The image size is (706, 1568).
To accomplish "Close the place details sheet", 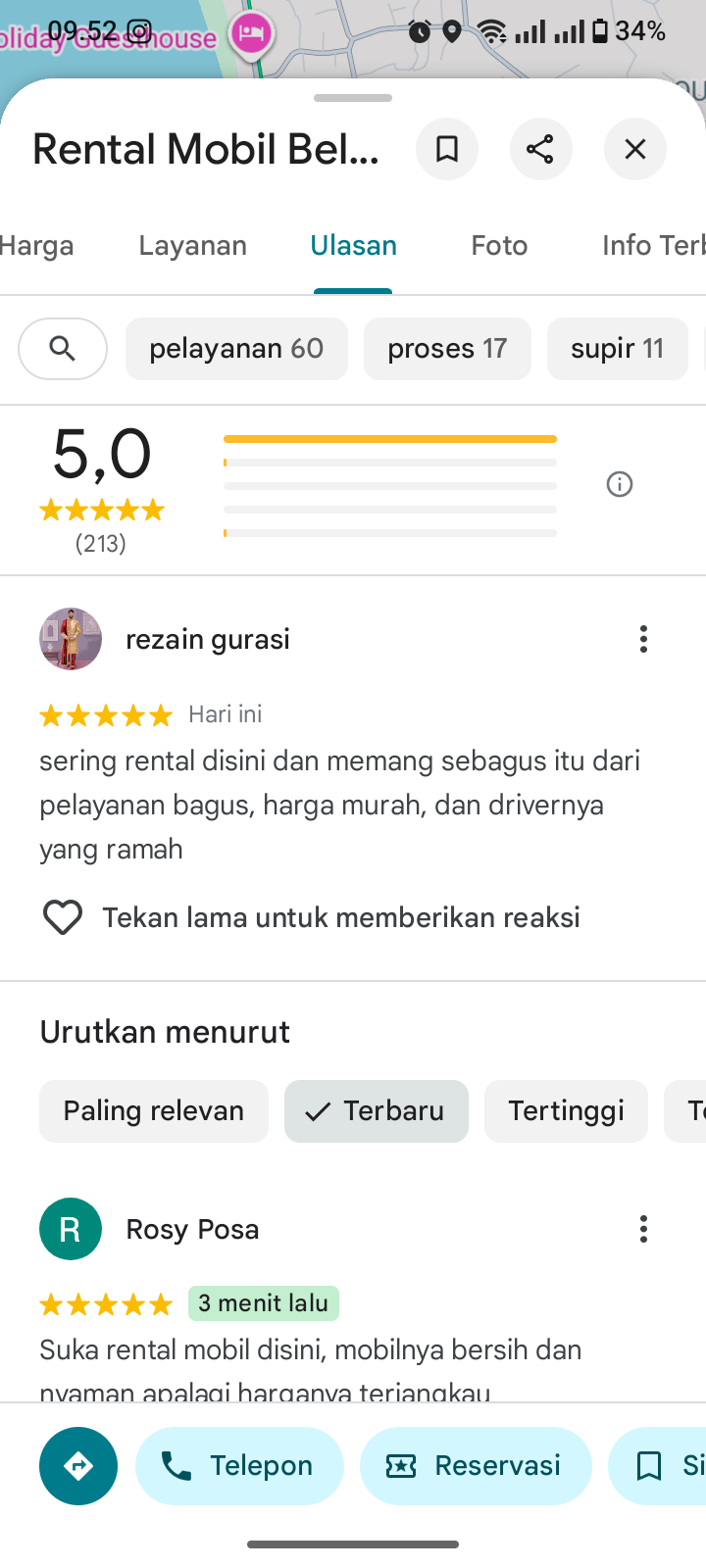I will point(635,149).
